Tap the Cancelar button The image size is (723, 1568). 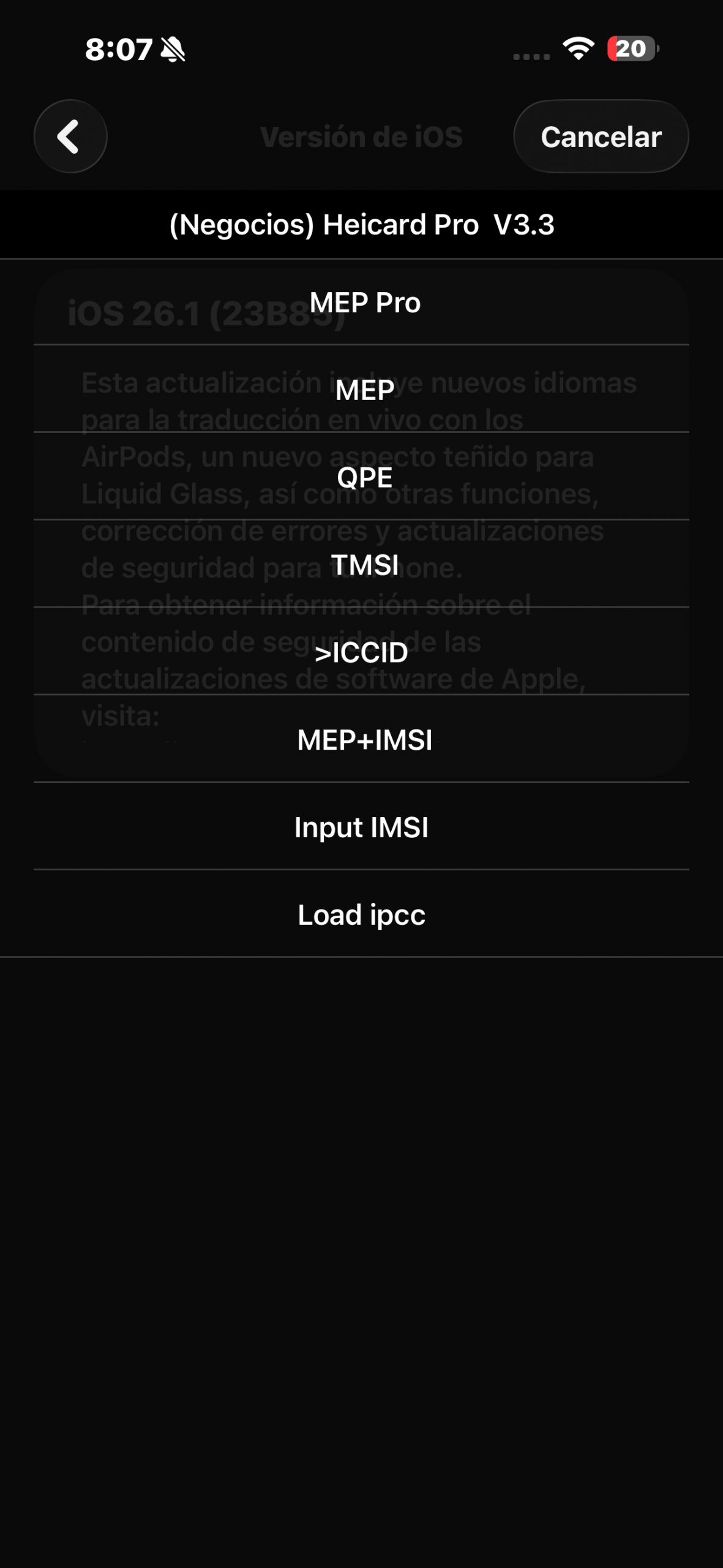[601, 137]
